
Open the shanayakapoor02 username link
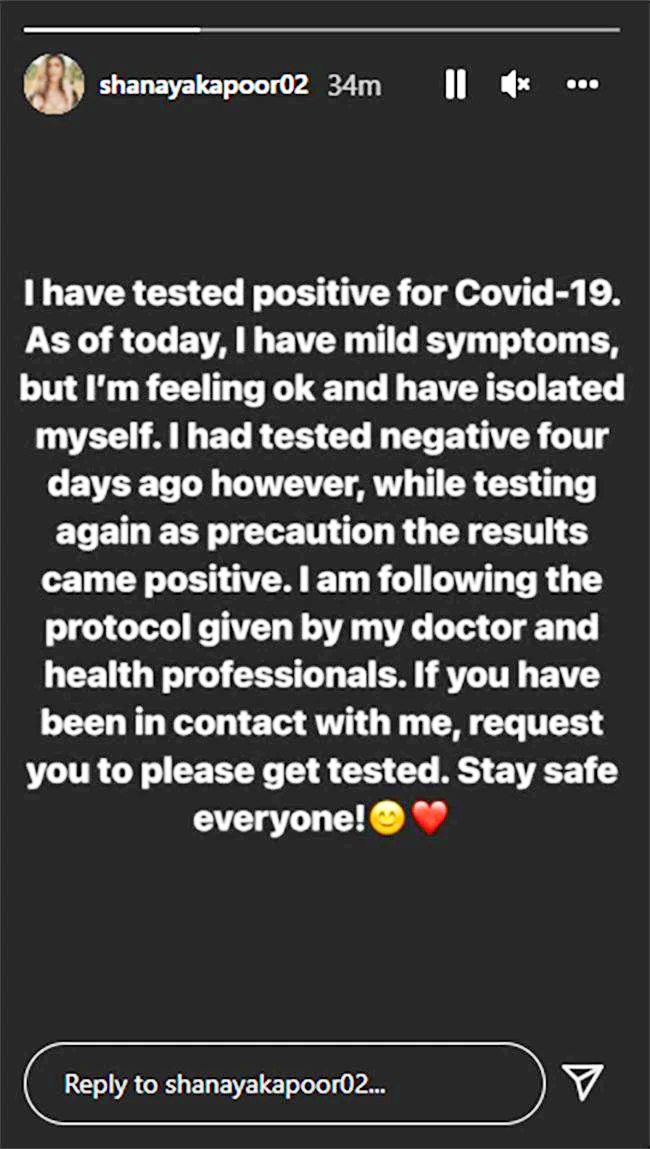pyautogui.click(x=204, y=85)
